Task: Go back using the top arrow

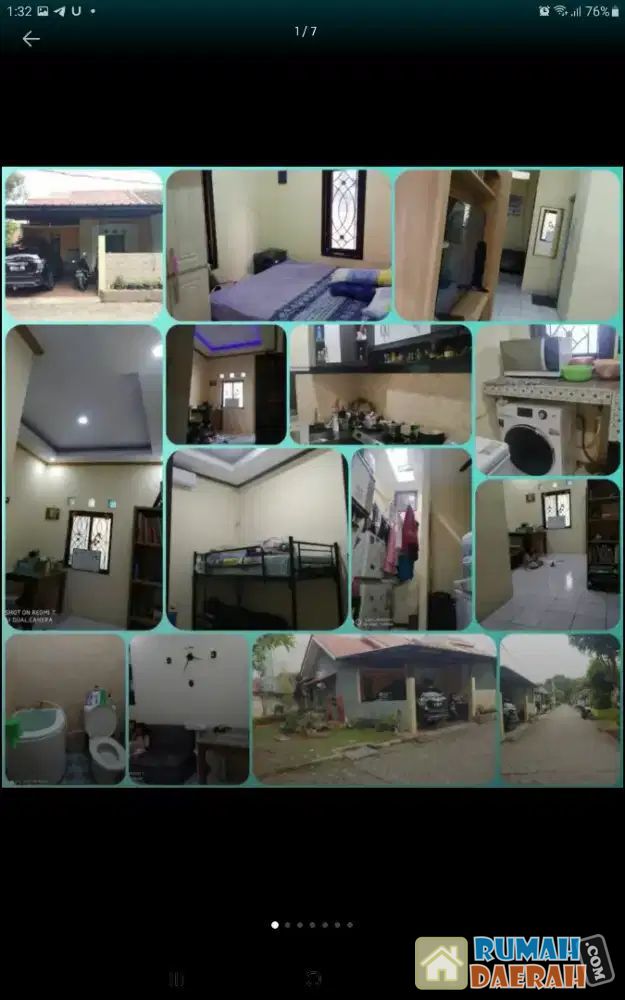Action: pos(31,39)
